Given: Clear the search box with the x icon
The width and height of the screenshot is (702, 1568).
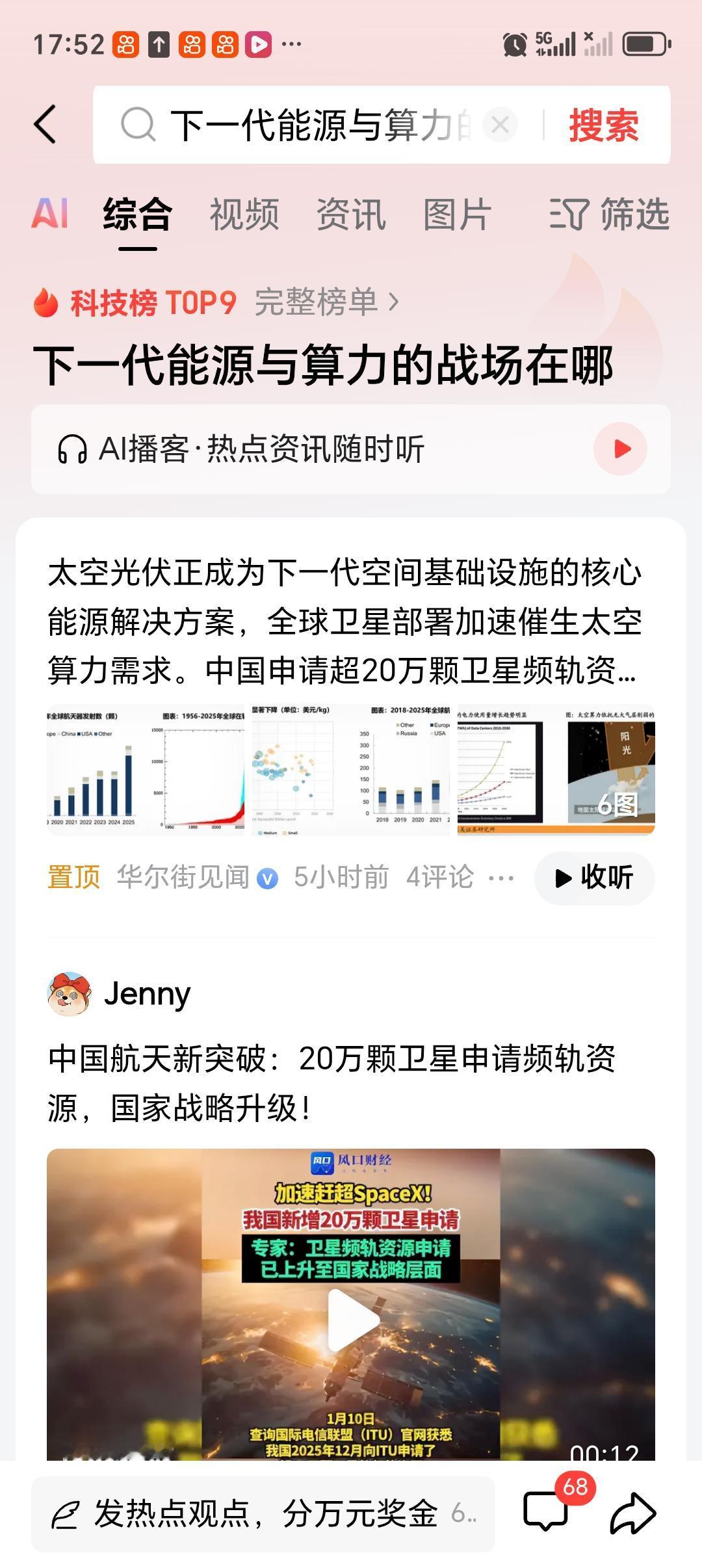Looking at the screenshot, I should [x=499, y=125].
